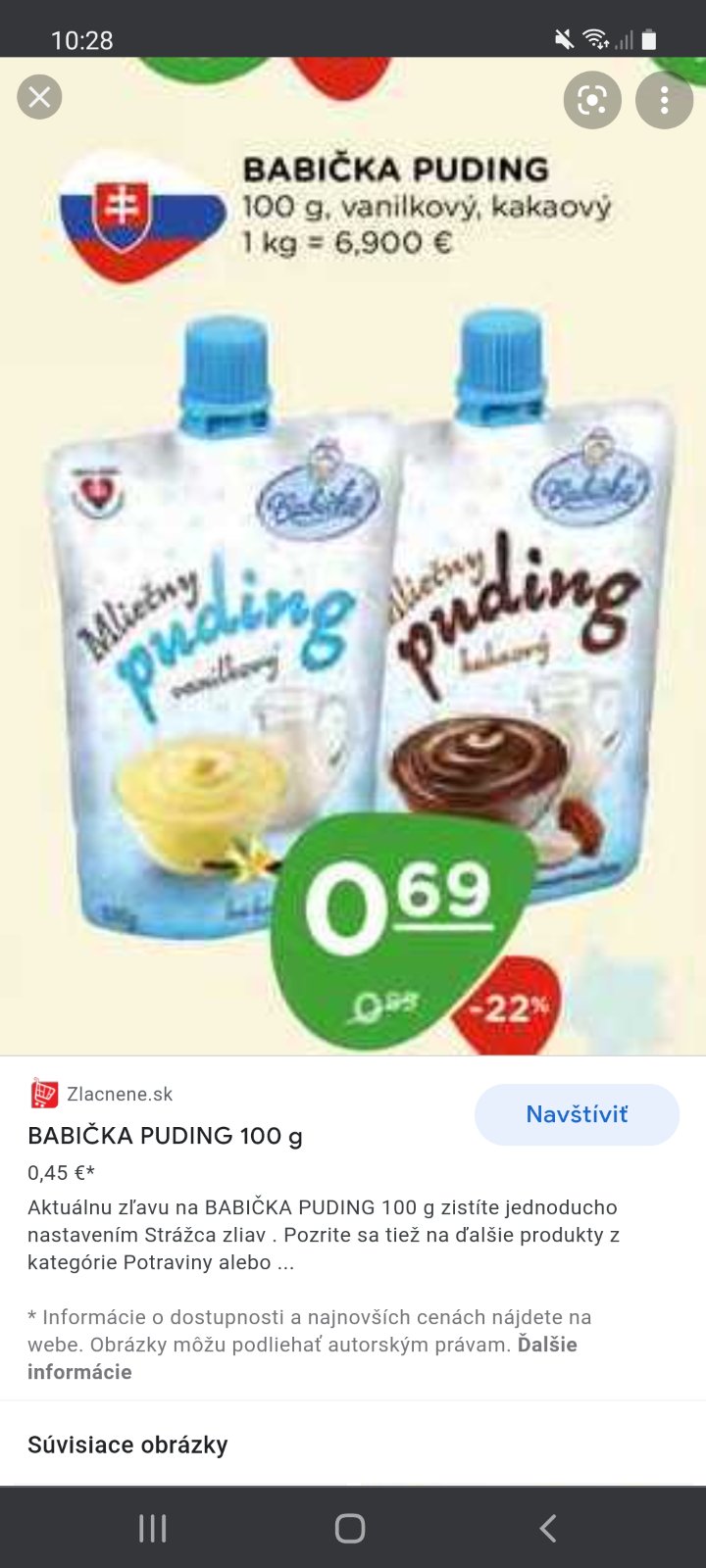Open the overflow menu
Viewport: 706px width, 1568px height.
pyautogui.click(x=664, y=100)
